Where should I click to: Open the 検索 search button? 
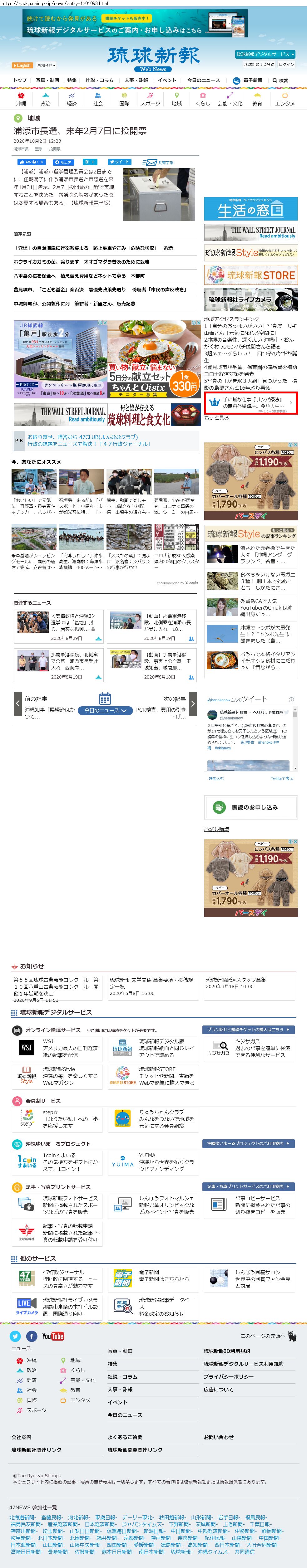click(281, 80)
